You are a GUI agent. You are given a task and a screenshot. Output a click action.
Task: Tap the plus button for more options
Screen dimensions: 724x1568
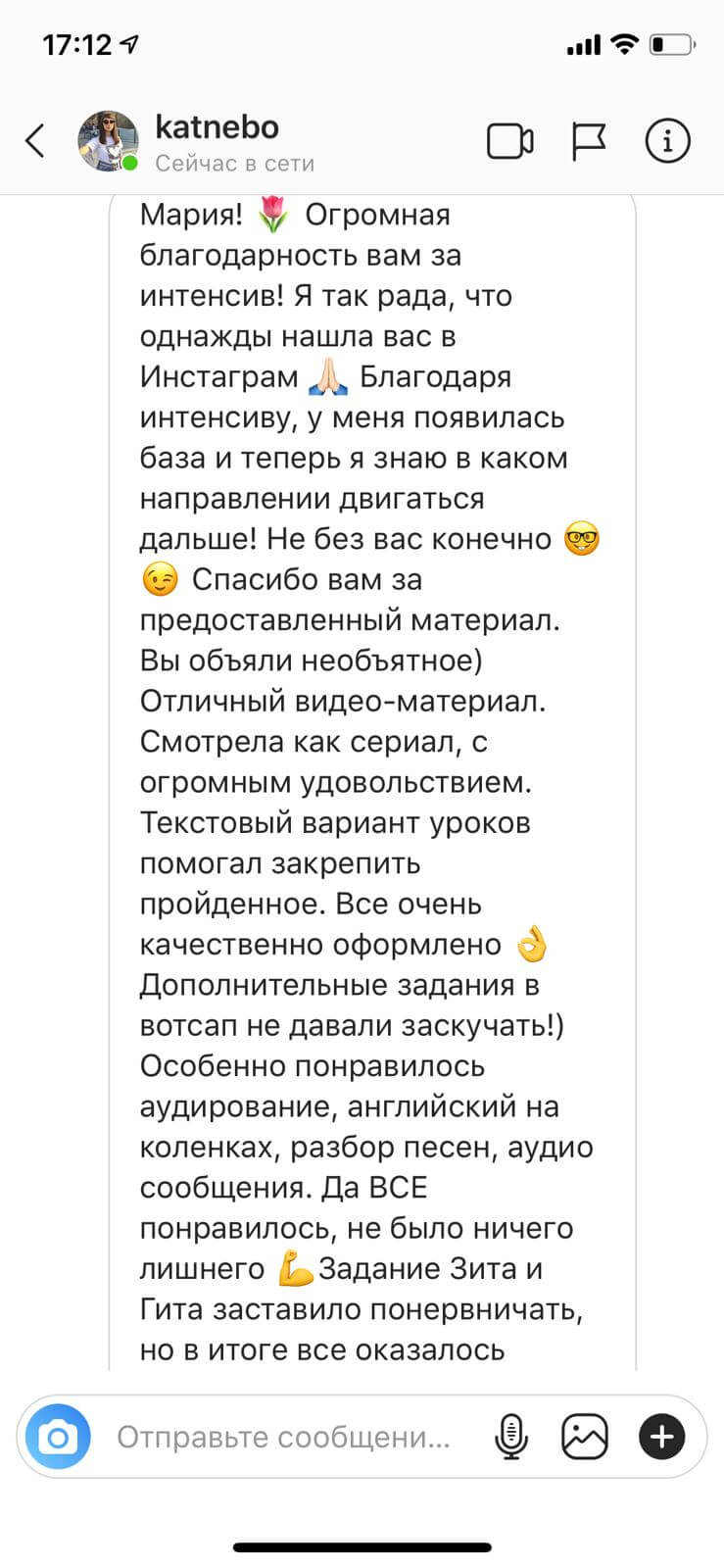pyautogui.click(x=662, y=1438)
